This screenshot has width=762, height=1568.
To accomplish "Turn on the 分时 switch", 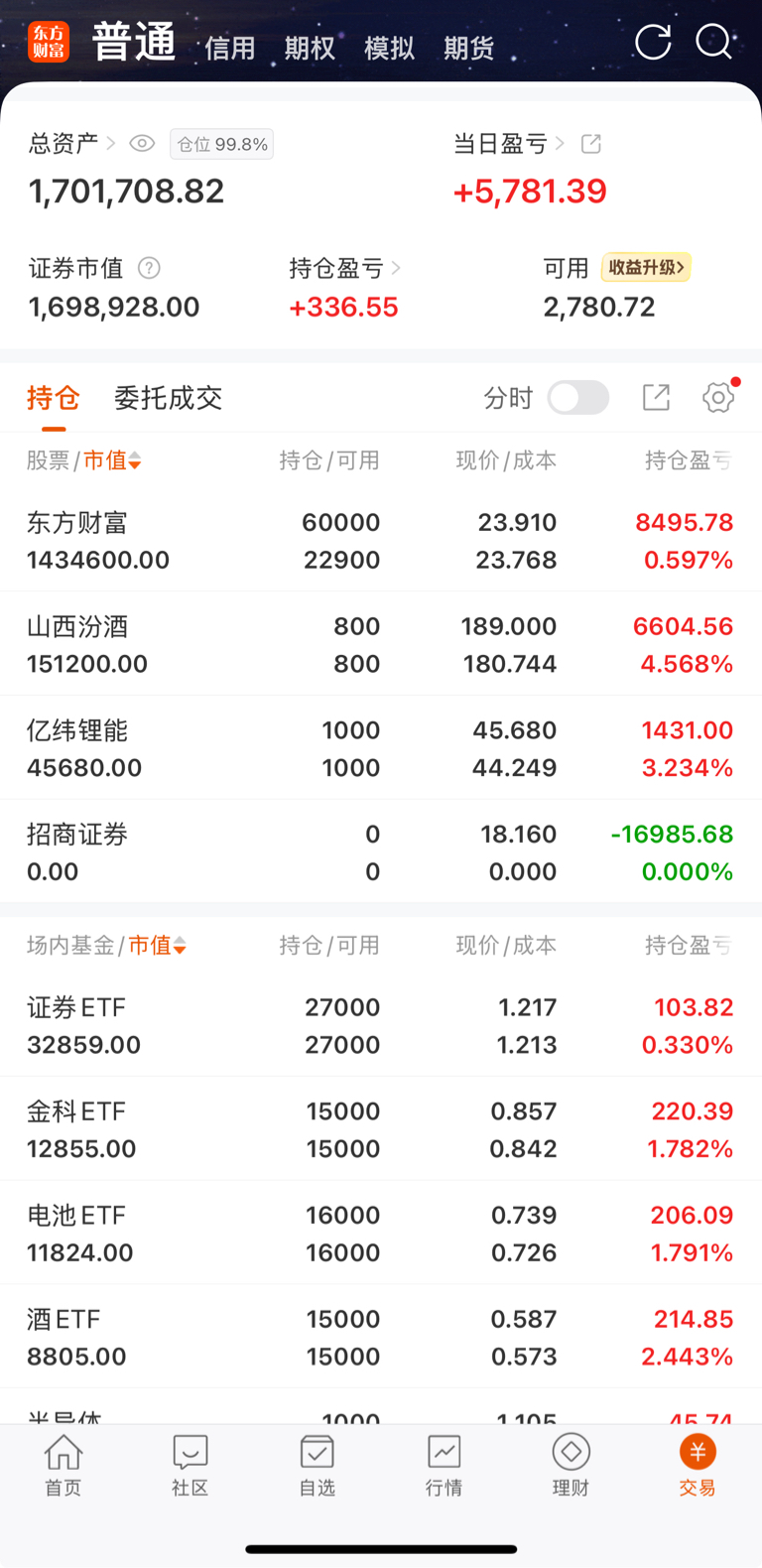I will [578, 398].
